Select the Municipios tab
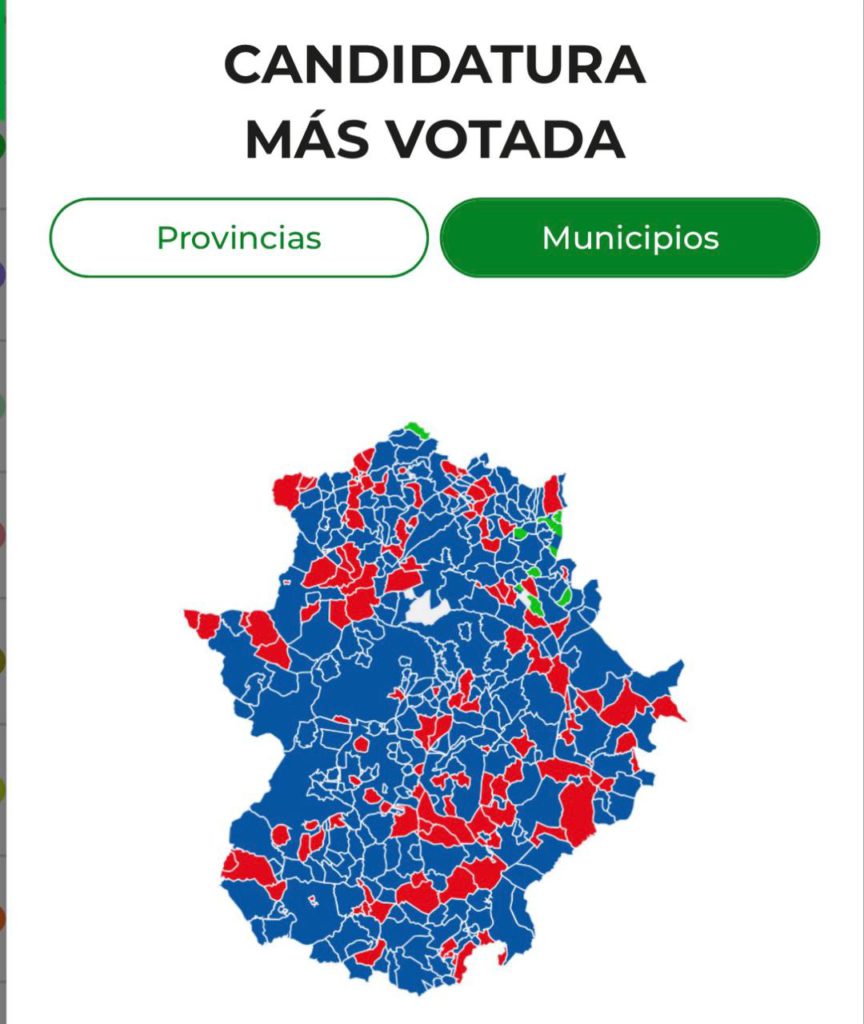The image size is (864, 1024). [x=630, y=238]
